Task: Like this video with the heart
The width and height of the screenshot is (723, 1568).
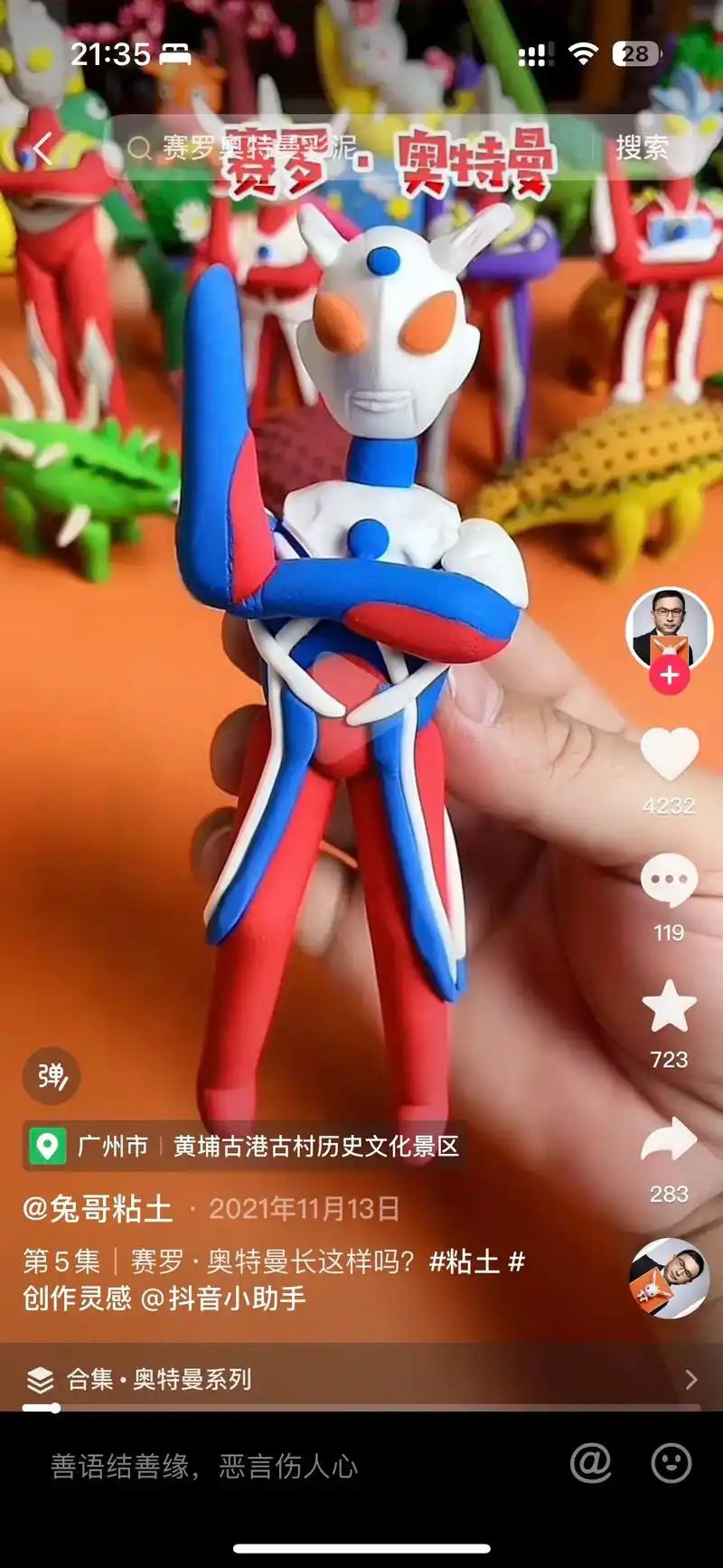Action: pos(669,755)
